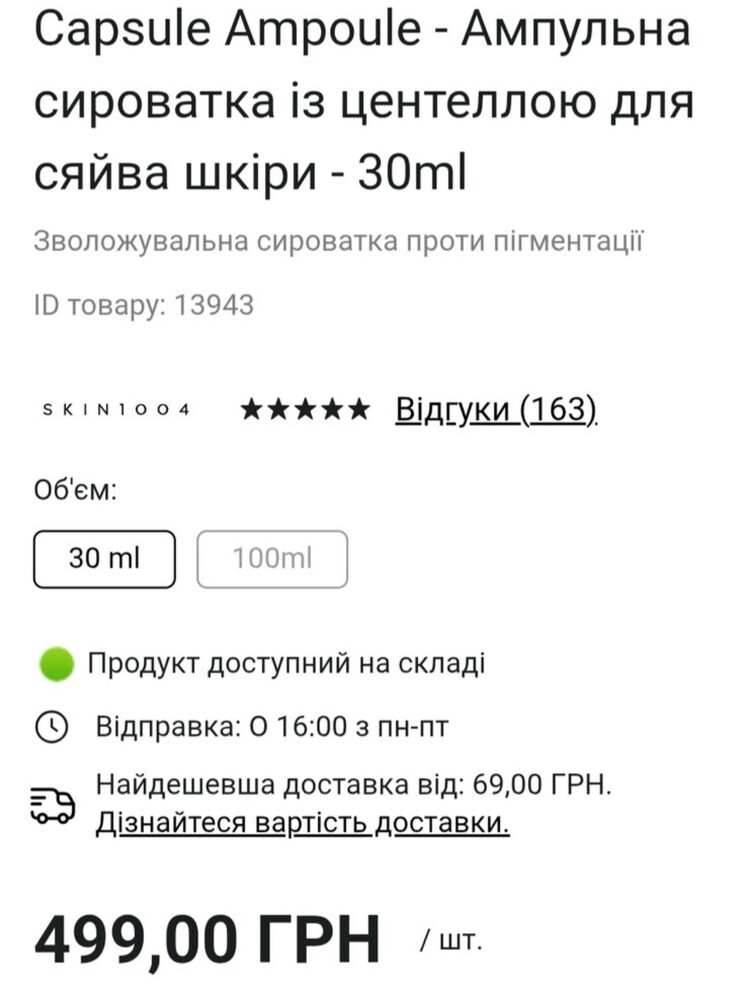
Task: Choose the 100ml volume option
Action: 272,559
